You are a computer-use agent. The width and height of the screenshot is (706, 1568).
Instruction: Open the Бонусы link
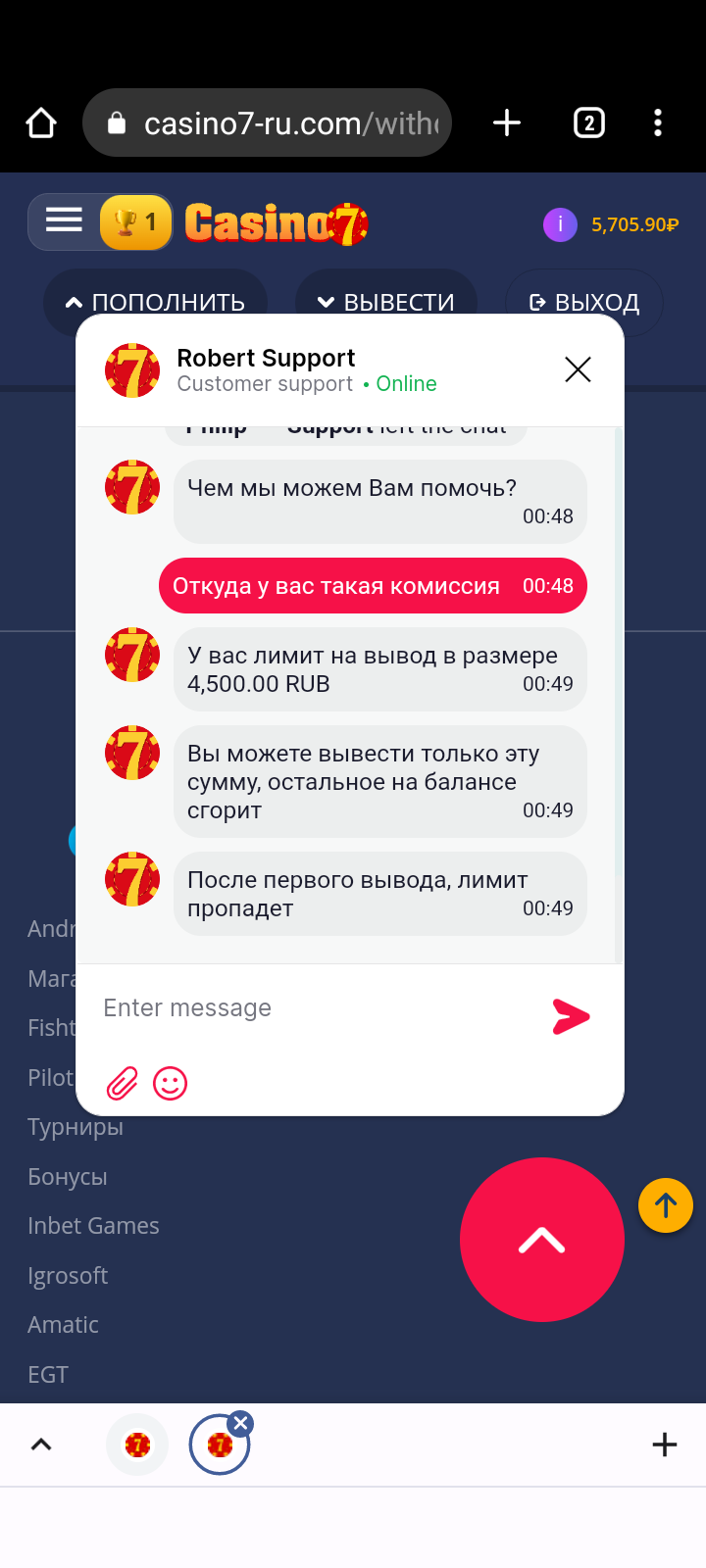(68, 1176)
